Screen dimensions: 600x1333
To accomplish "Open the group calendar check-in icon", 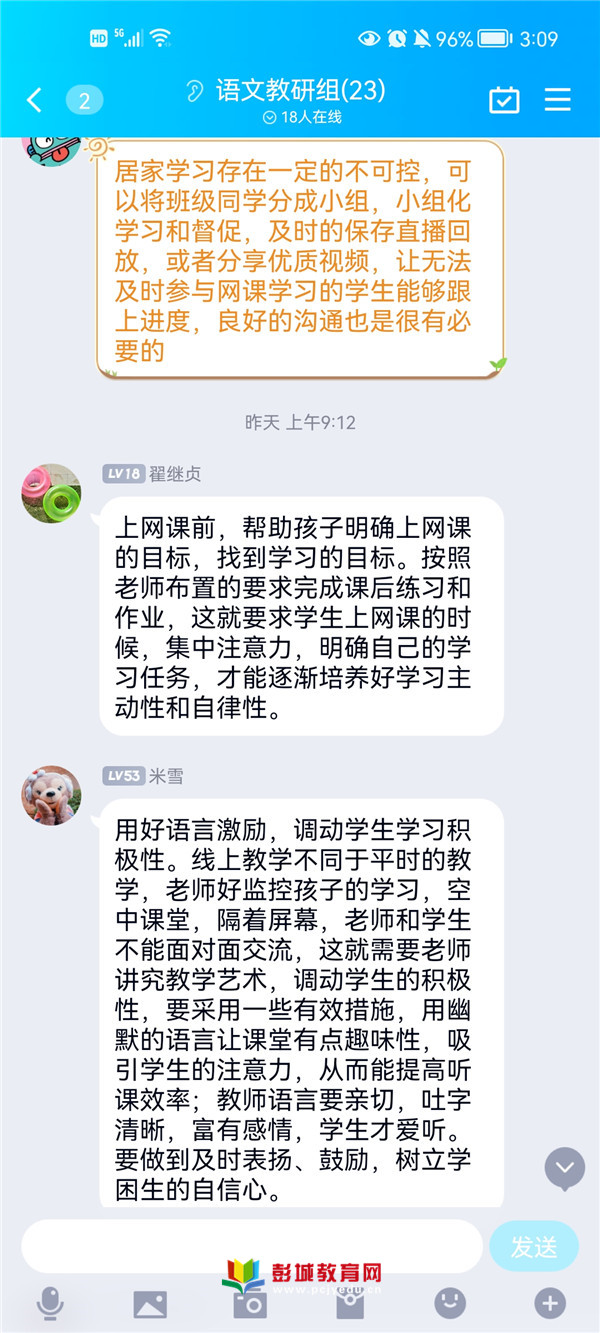I will point(504,99).
